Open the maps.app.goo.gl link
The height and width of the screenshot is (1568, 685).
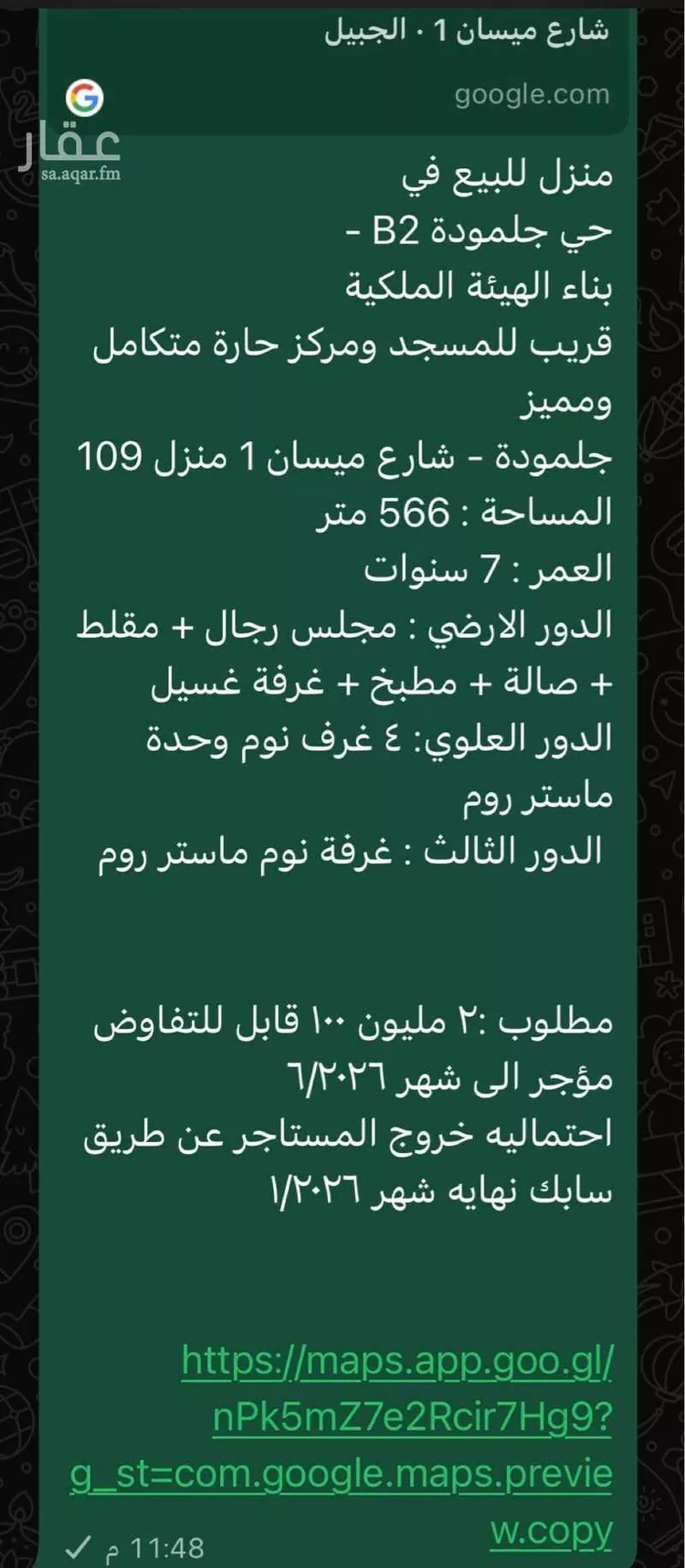396,1361
